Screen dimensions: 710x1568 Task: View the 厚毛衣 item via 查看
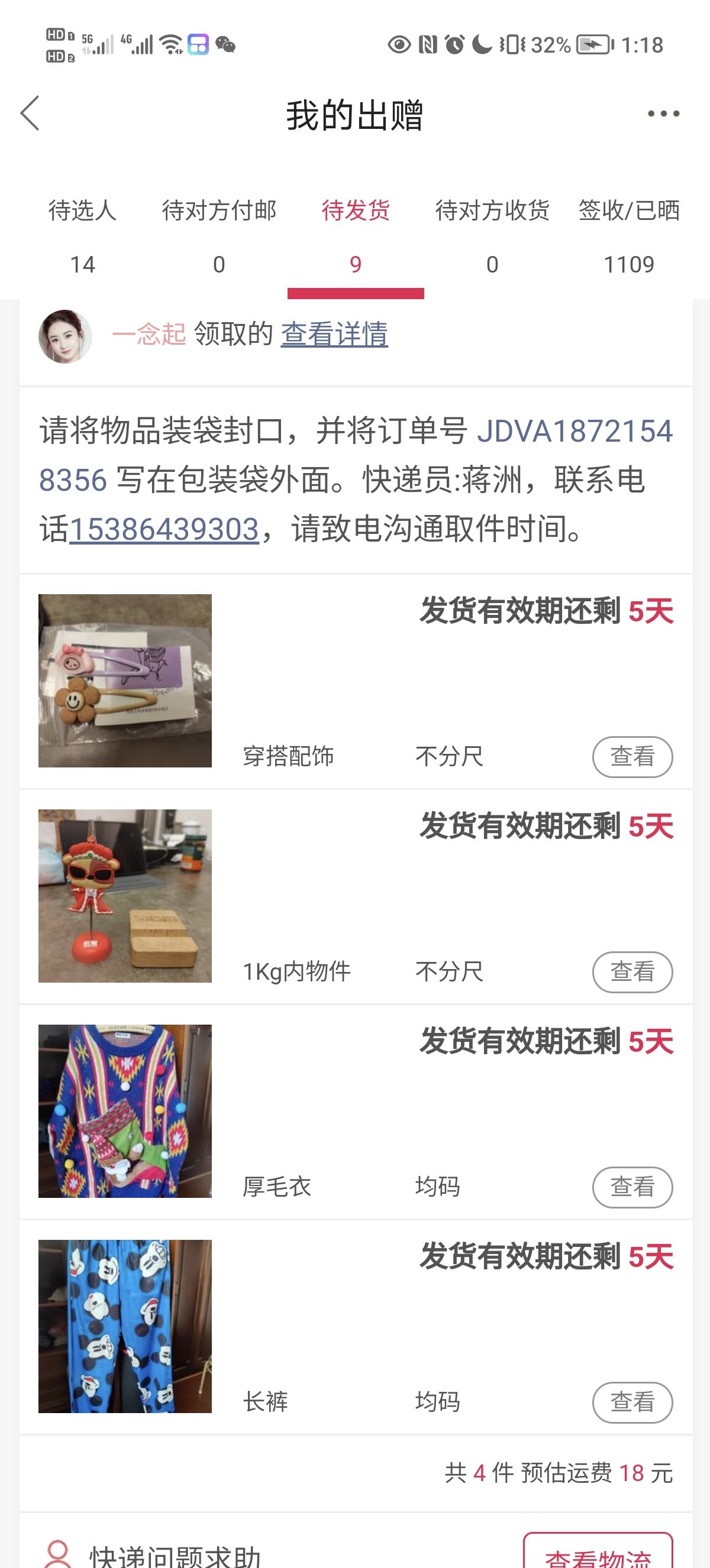tap(632, 1187)
